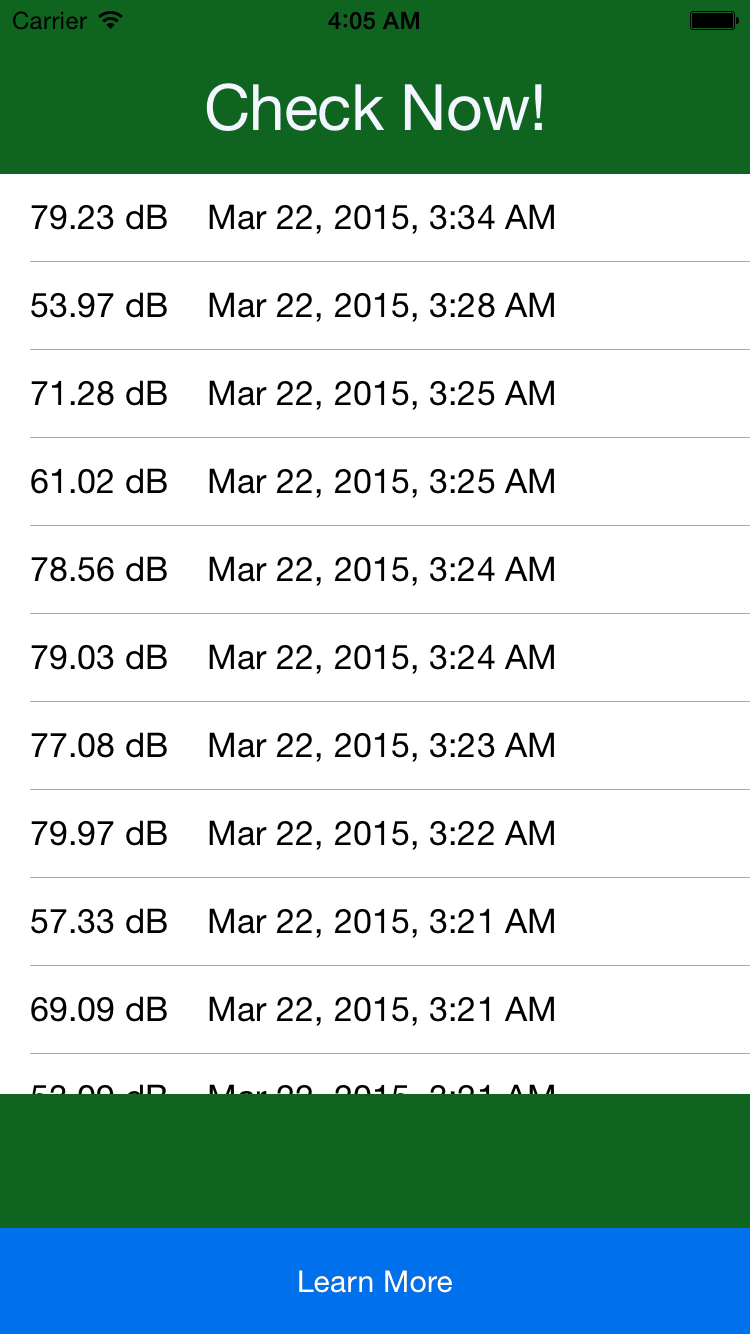The width and height of the screenshot is (750, 1334).
Task: Tap the 71.28 dB measurement row
Action: 375,394
